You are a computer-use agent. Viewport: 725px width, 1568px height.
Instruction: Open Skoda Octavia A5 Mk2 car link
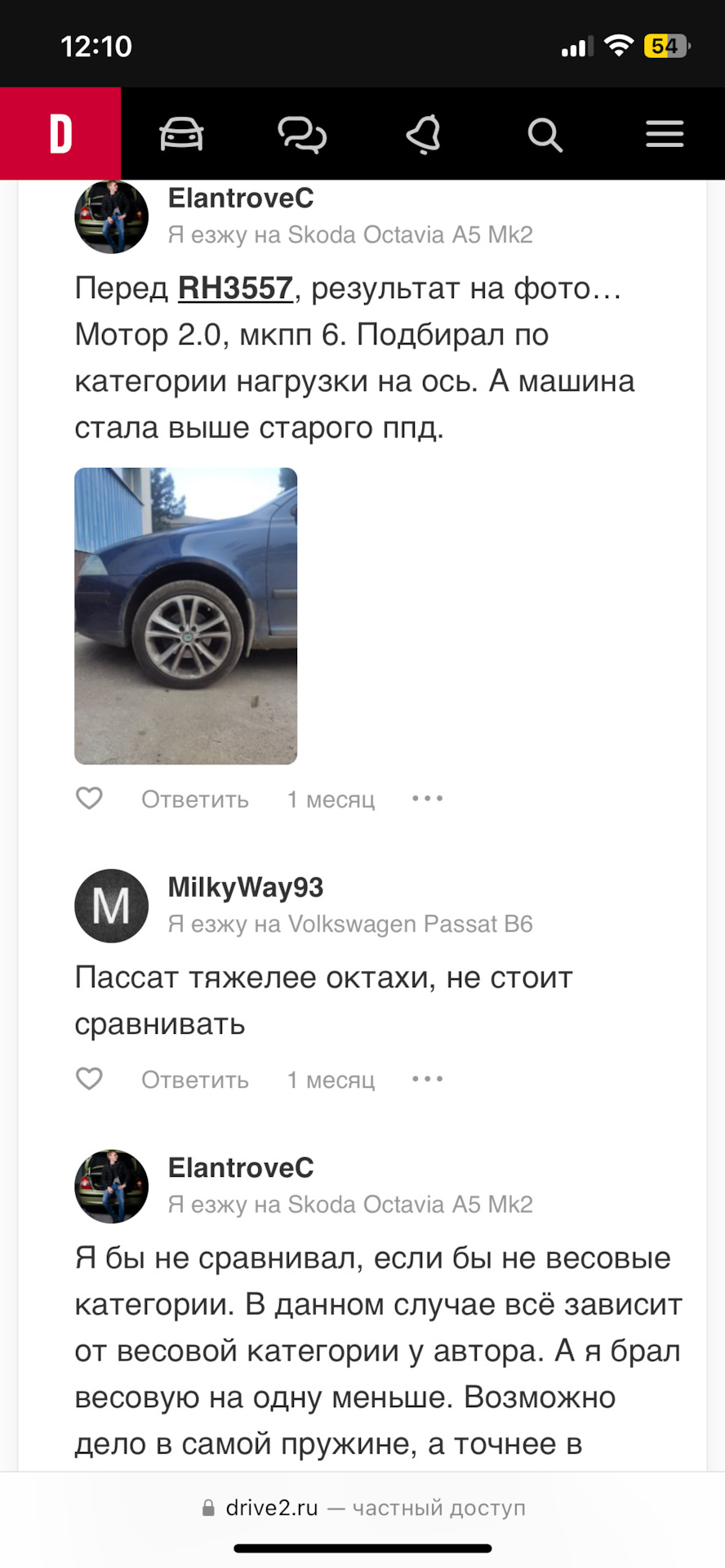click(x=408, y=234)
